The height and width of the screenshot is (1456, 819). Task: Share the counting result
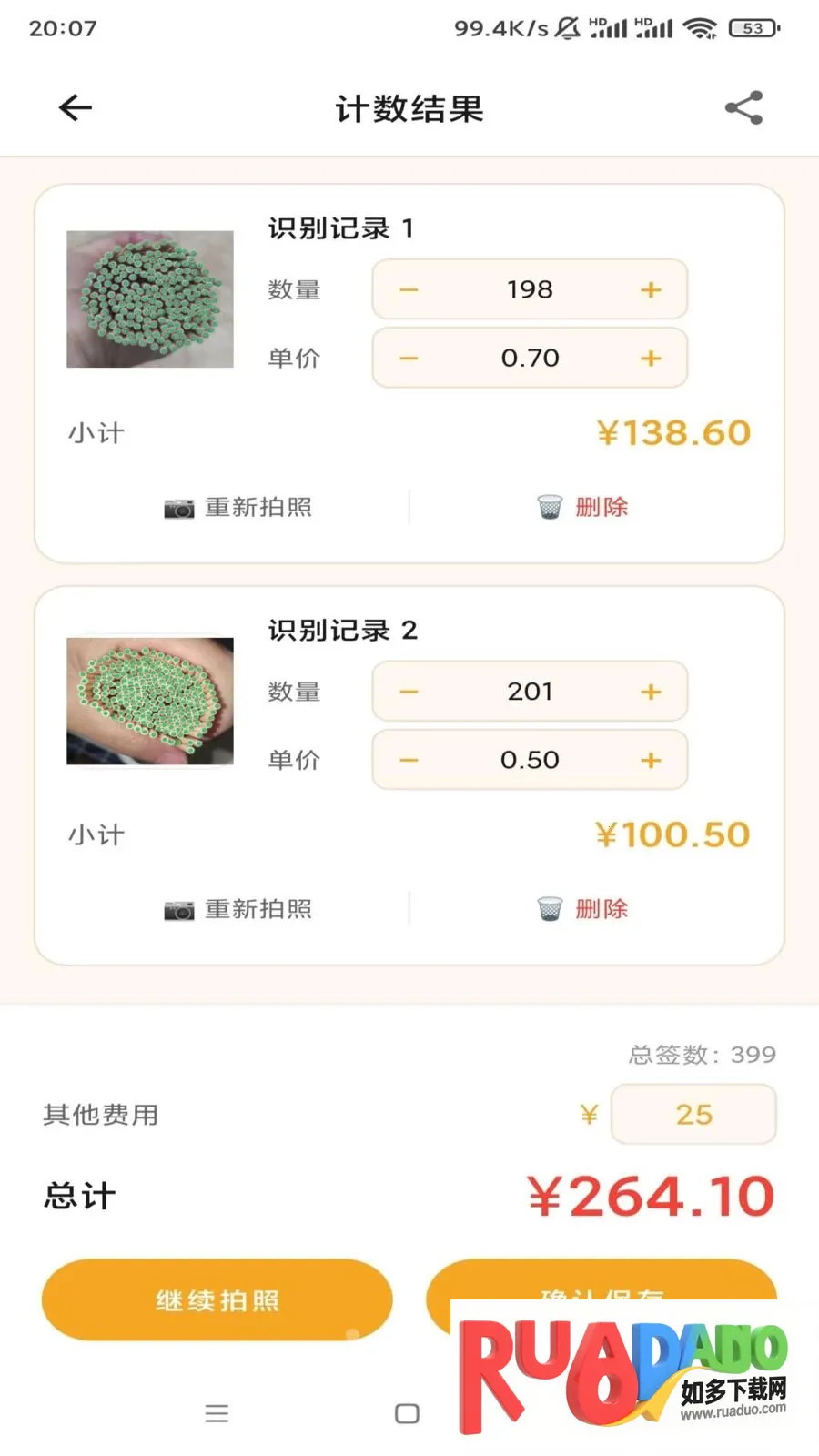pos(743,108)
